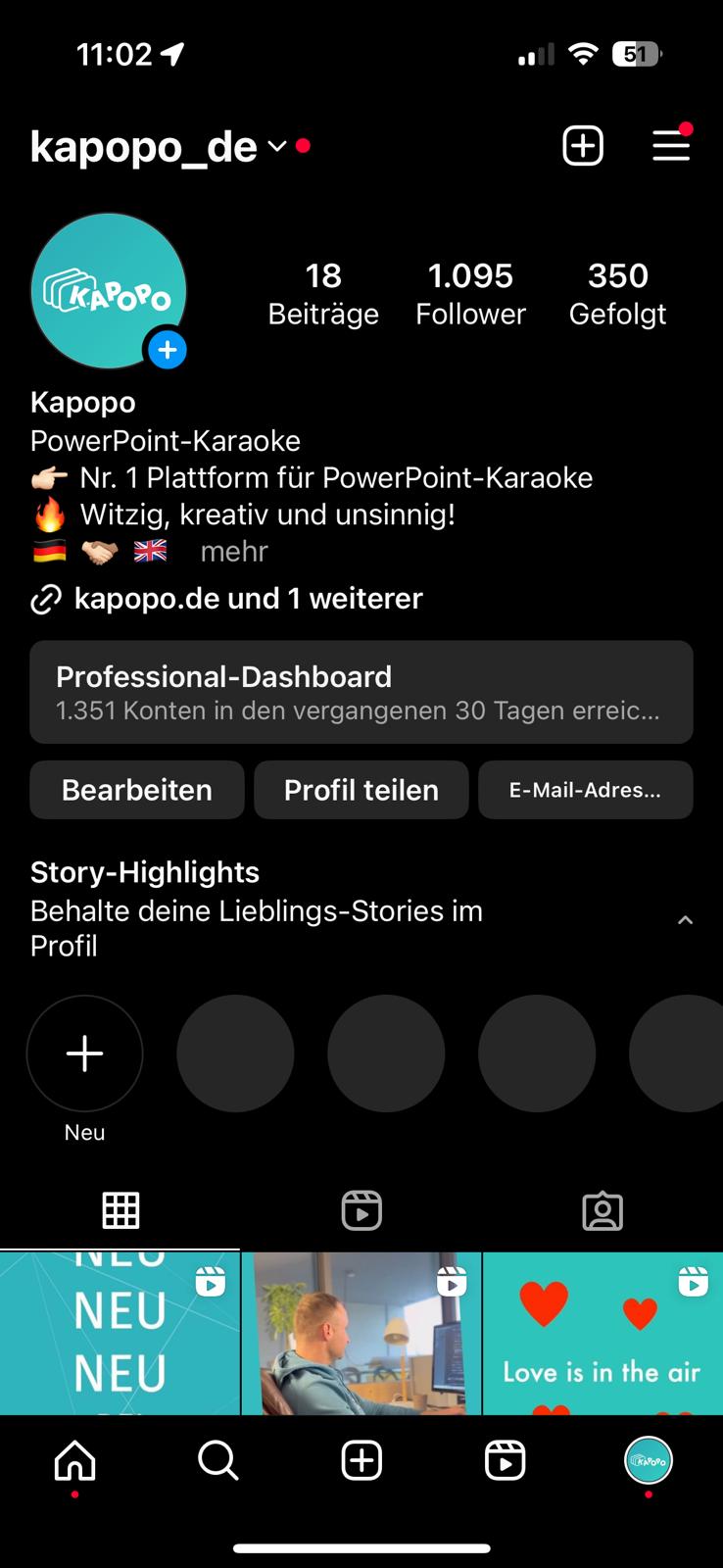The height and width of the screenshot is (1568, 723).
Task: Switch to the Reels tab
Action: [361, 1210]
